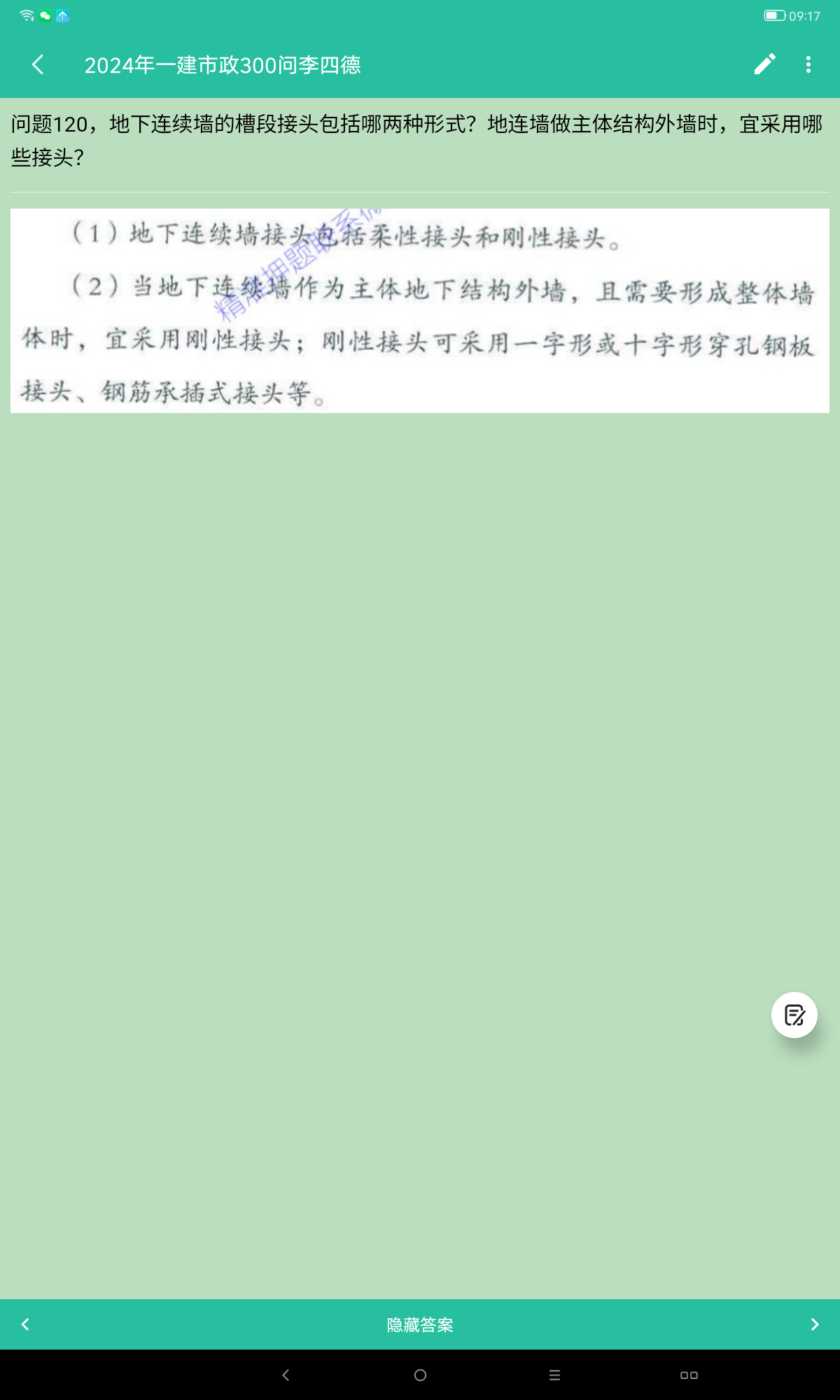Go back using the top-left arrow
The height and width of the screenshot is (1400, 840).
[x=38, y=64]
